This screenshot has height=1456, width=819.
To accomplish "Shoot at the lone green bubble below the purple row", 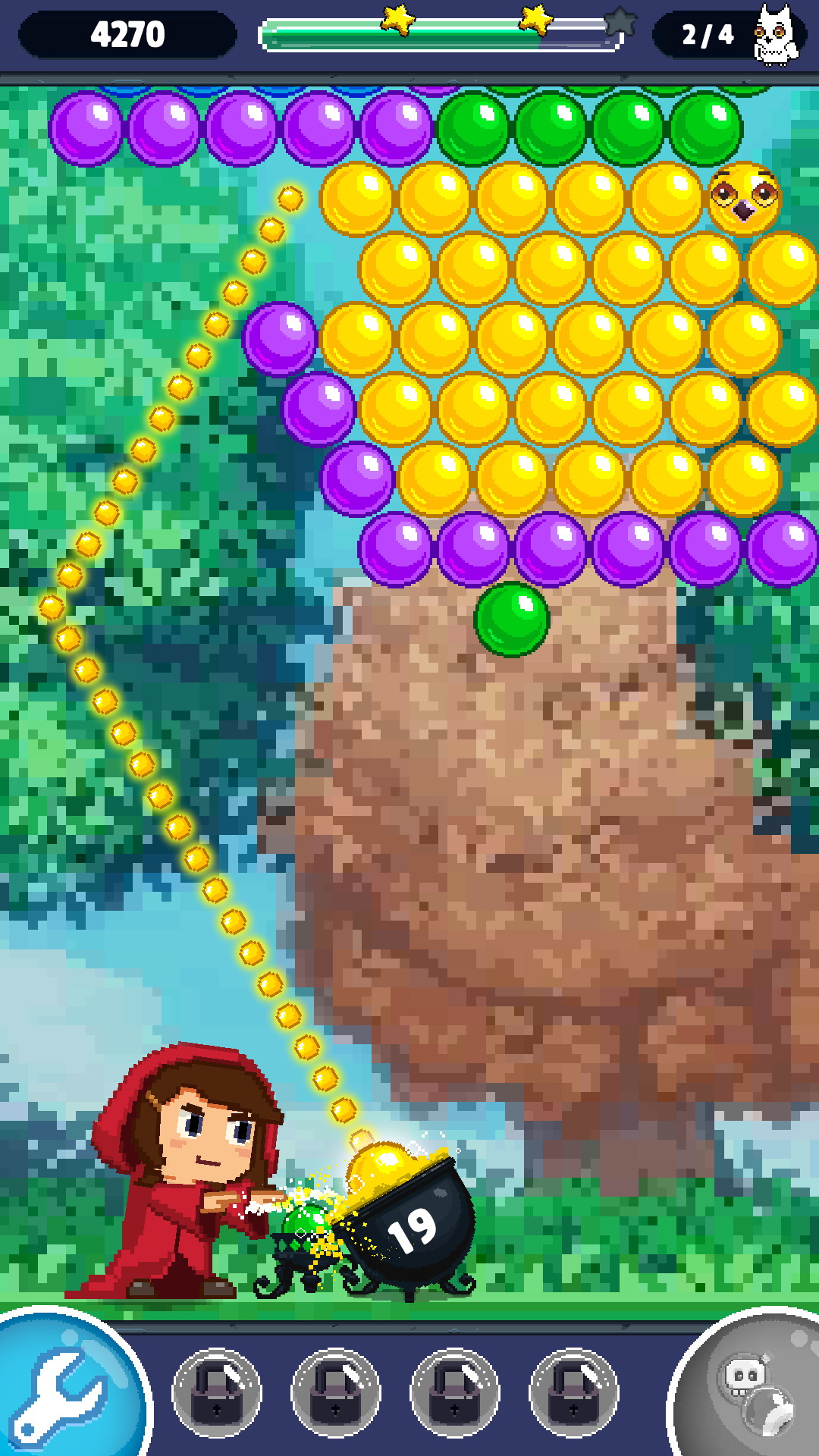I will point(512,619).
